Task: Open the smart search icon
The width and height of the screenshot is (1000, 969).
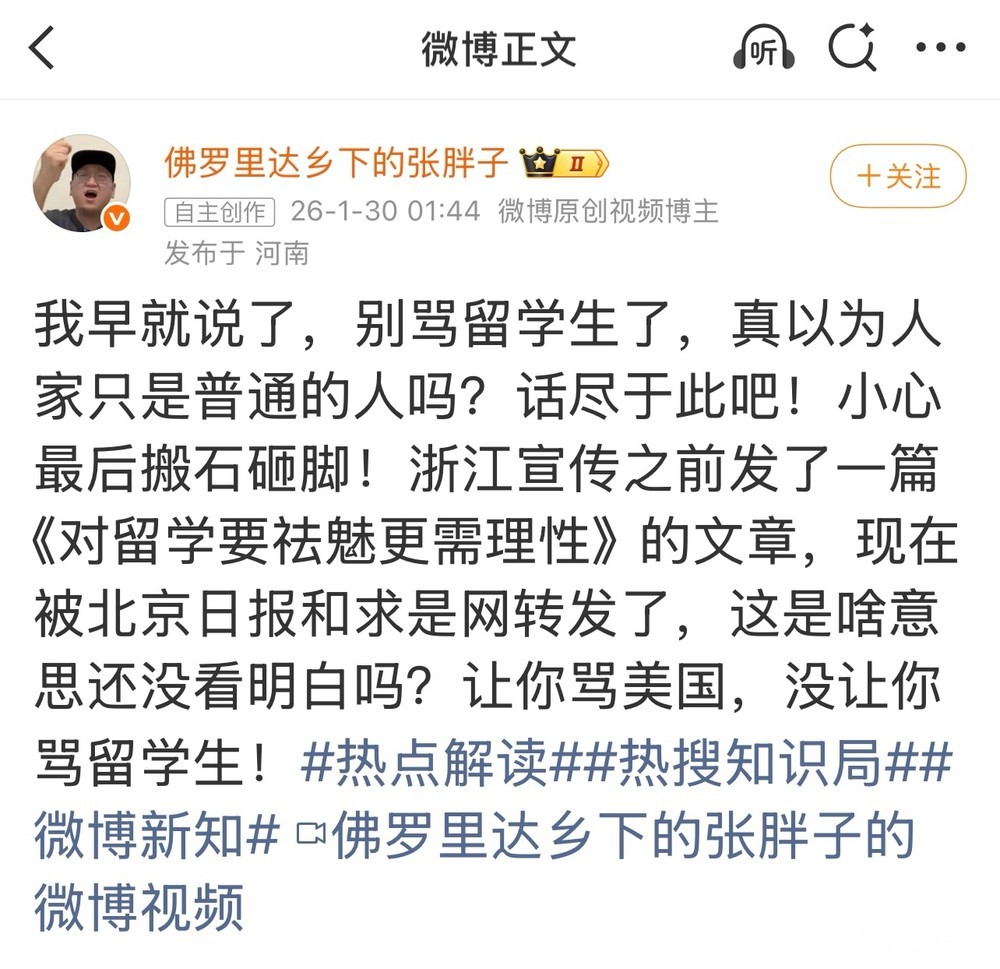Action: pos(853,47)
